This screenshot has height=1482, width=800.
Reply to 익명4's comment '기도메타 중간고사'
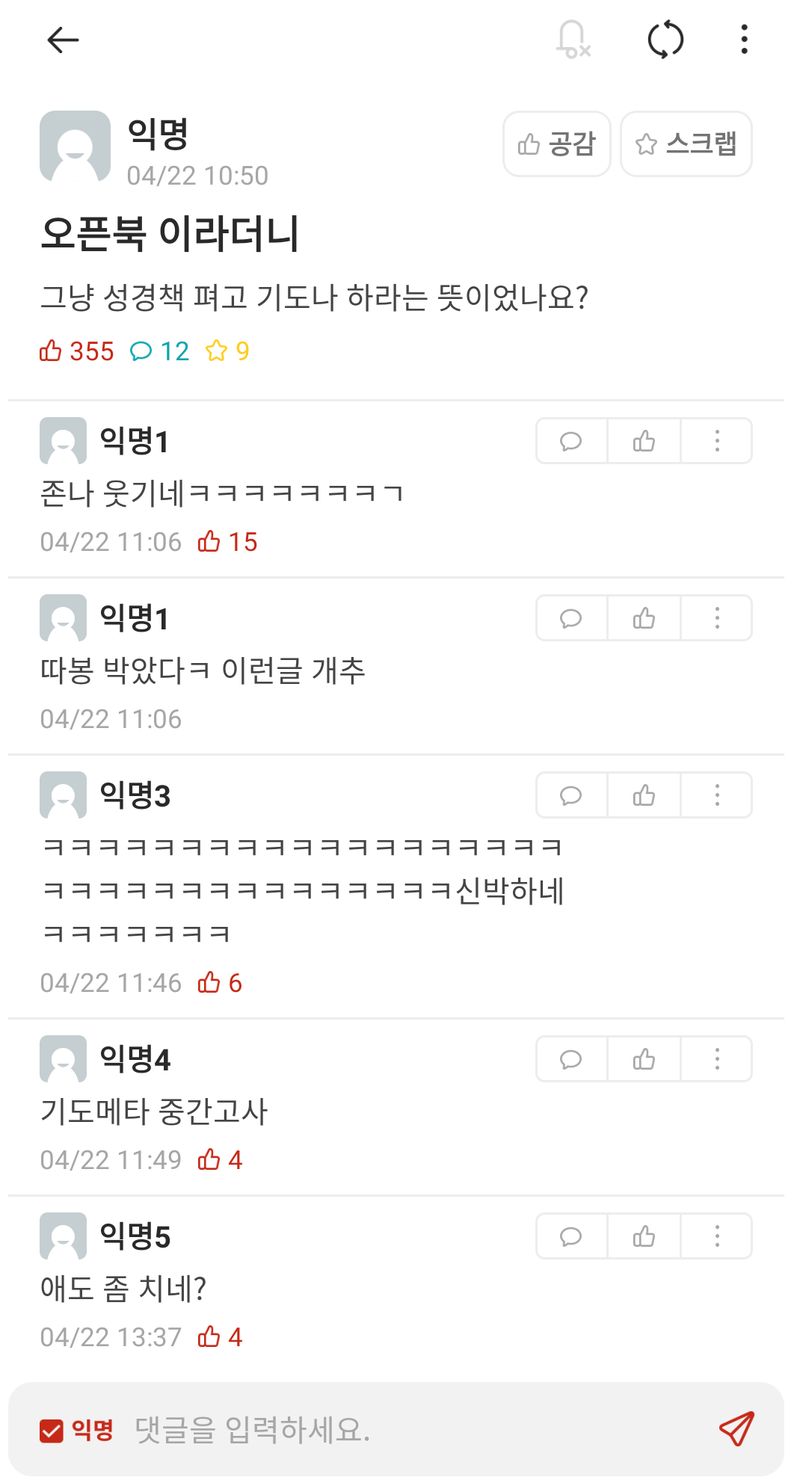coord(571,1059)
